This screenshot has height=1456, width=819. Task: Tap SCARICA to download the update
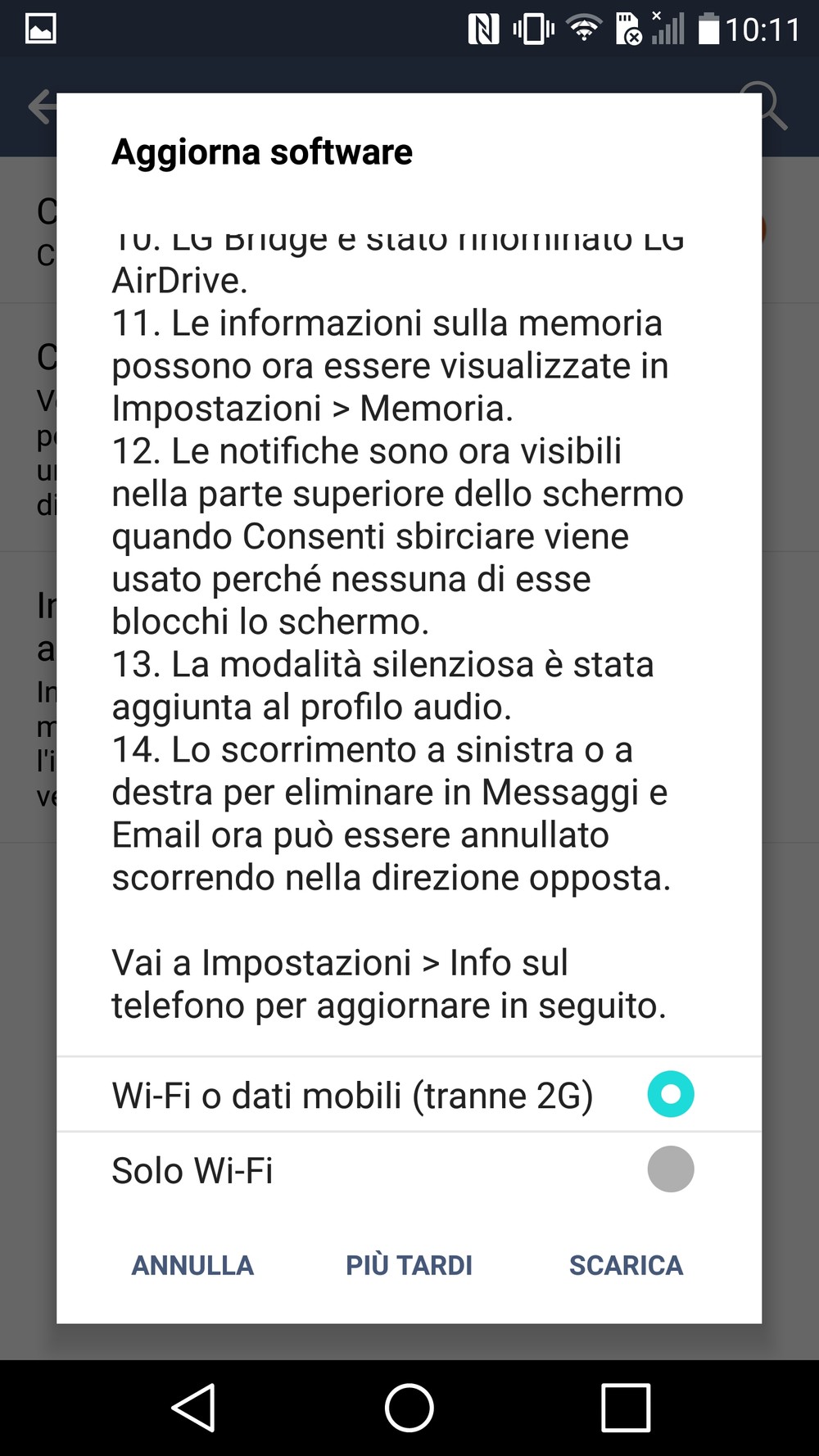point(626,1265)
